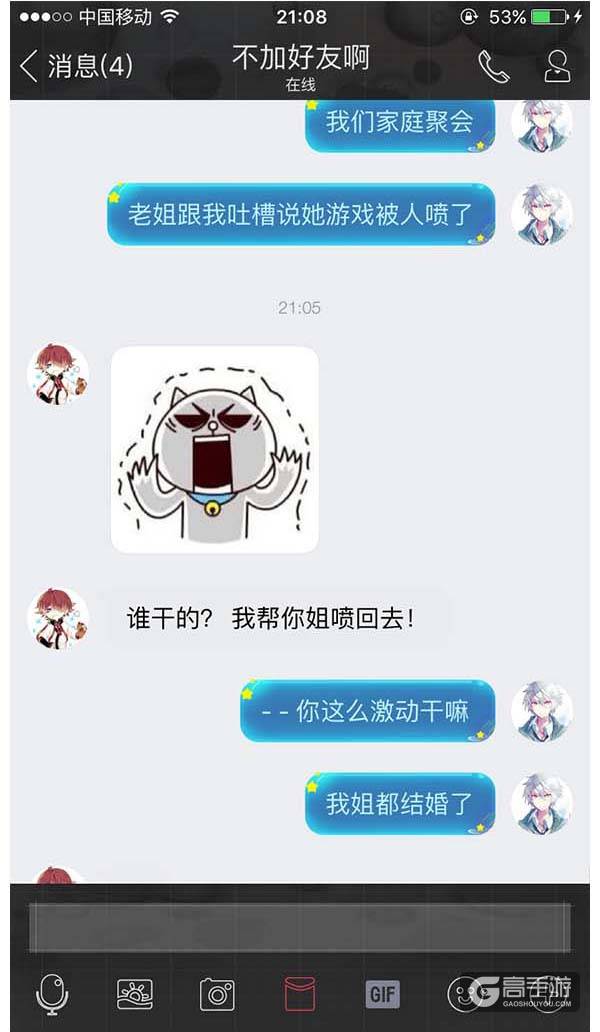Open the GIF picker
The image size is (600, 1032).
383,993
